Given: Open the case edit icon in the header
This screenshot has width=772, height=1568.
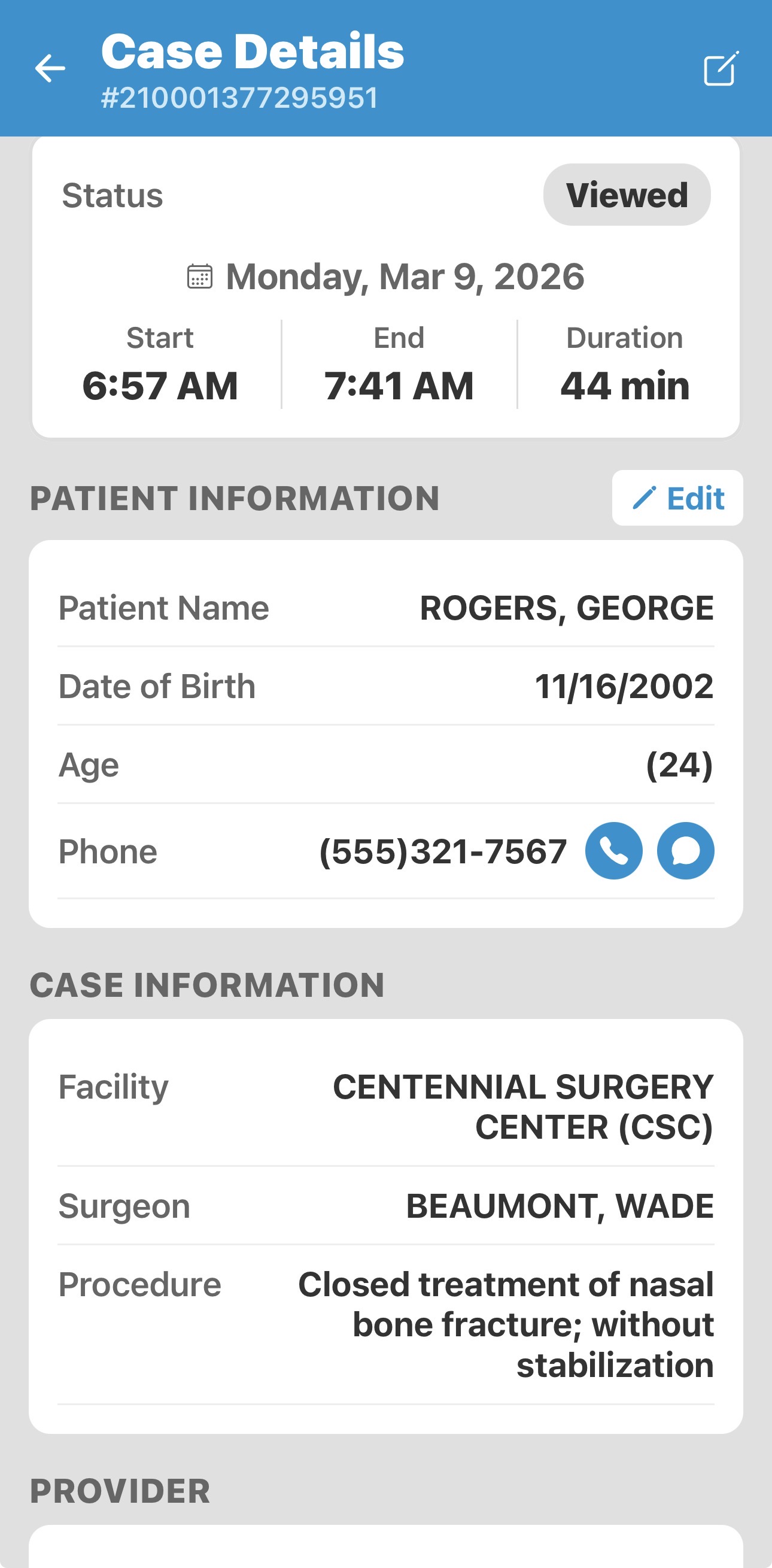Looking at the screenshot, I should pos(721,67).
